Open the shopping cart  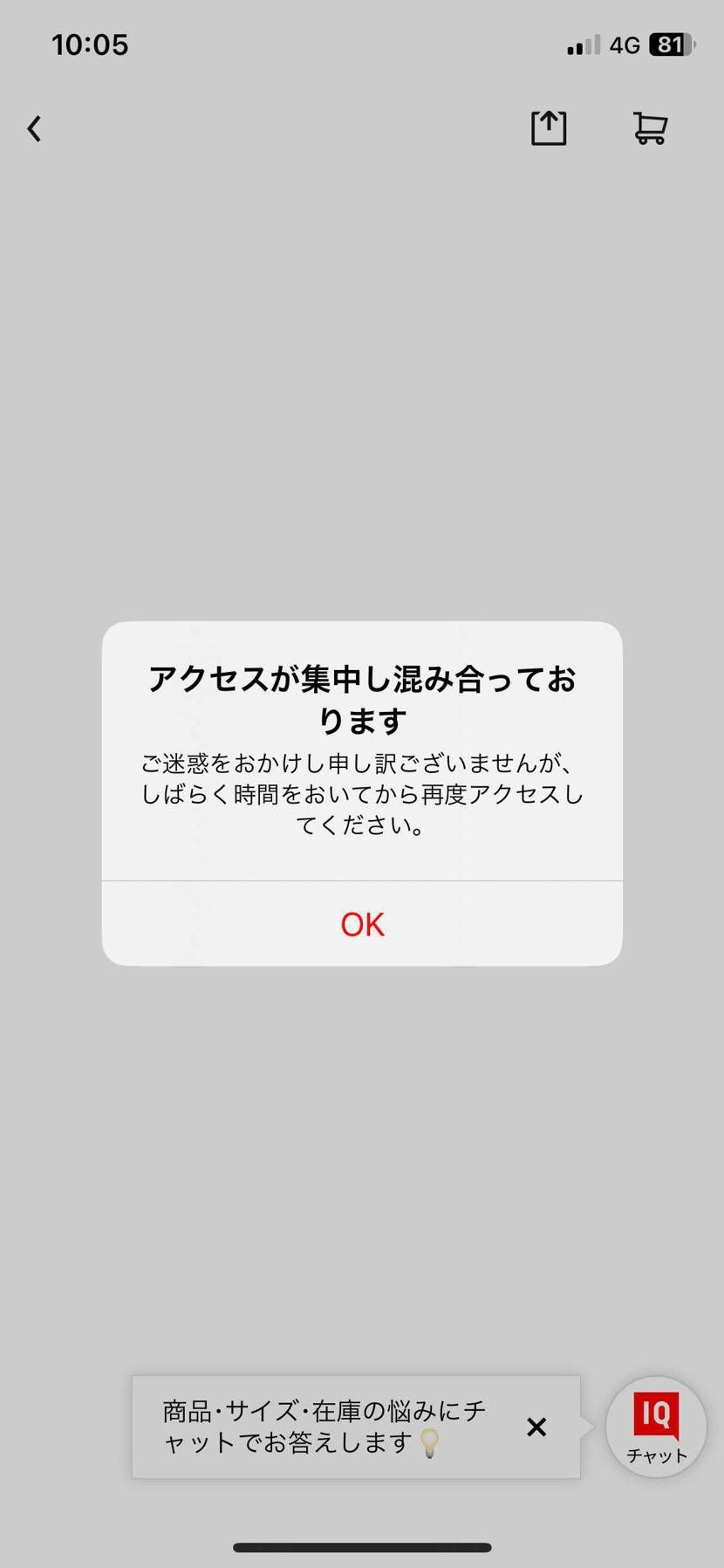pos(650,128)
